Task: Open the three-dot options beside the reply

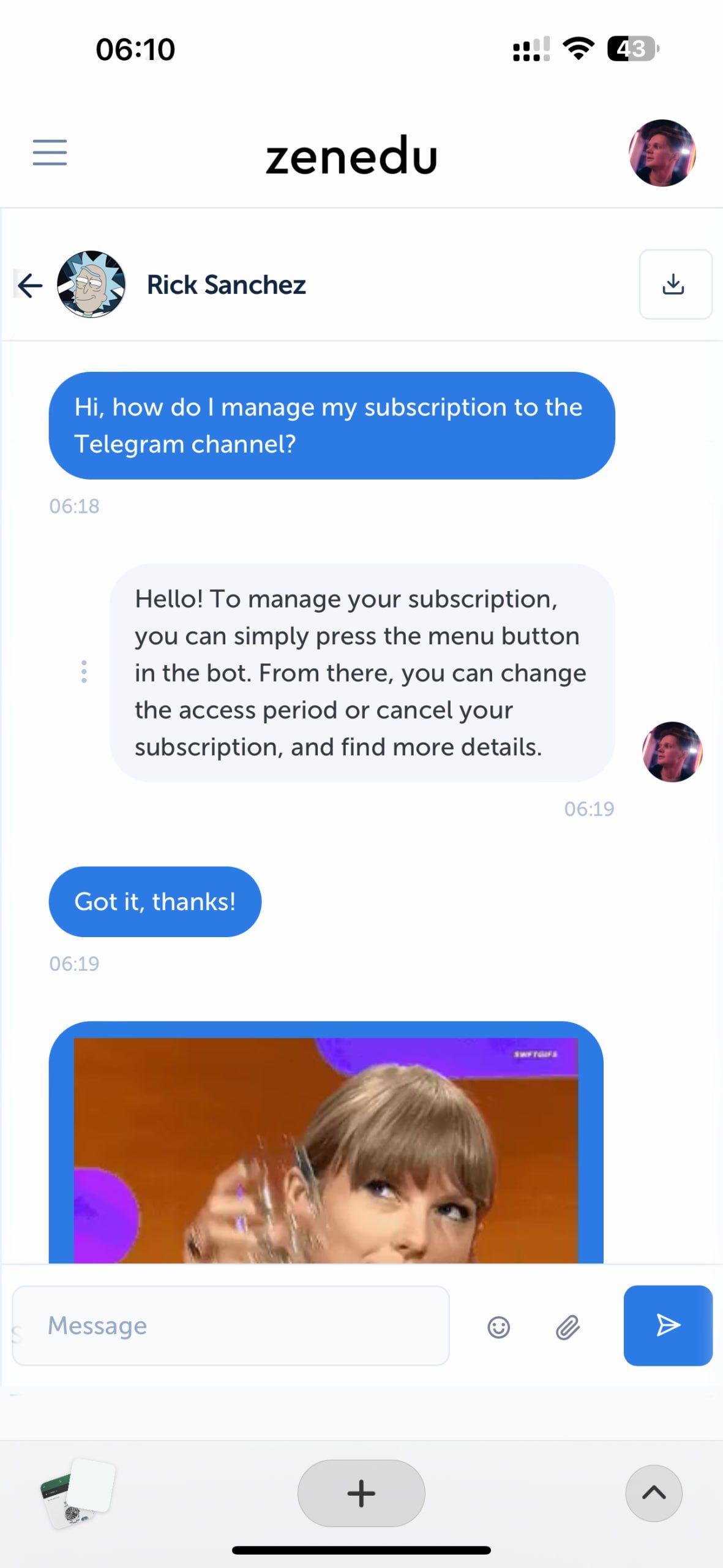Action: pyautogui.click(x=84, y=672)
